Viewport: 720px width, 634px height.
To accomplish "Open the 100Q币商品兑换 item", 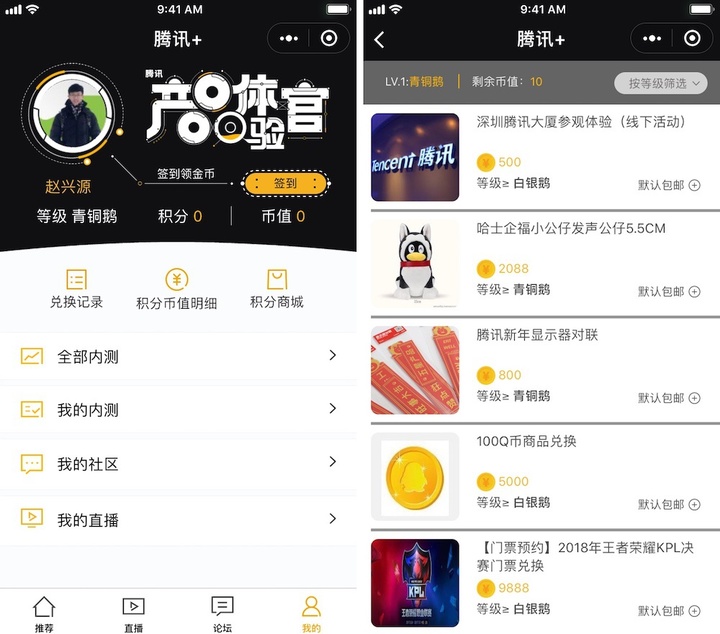I will (x=540, y=476).
